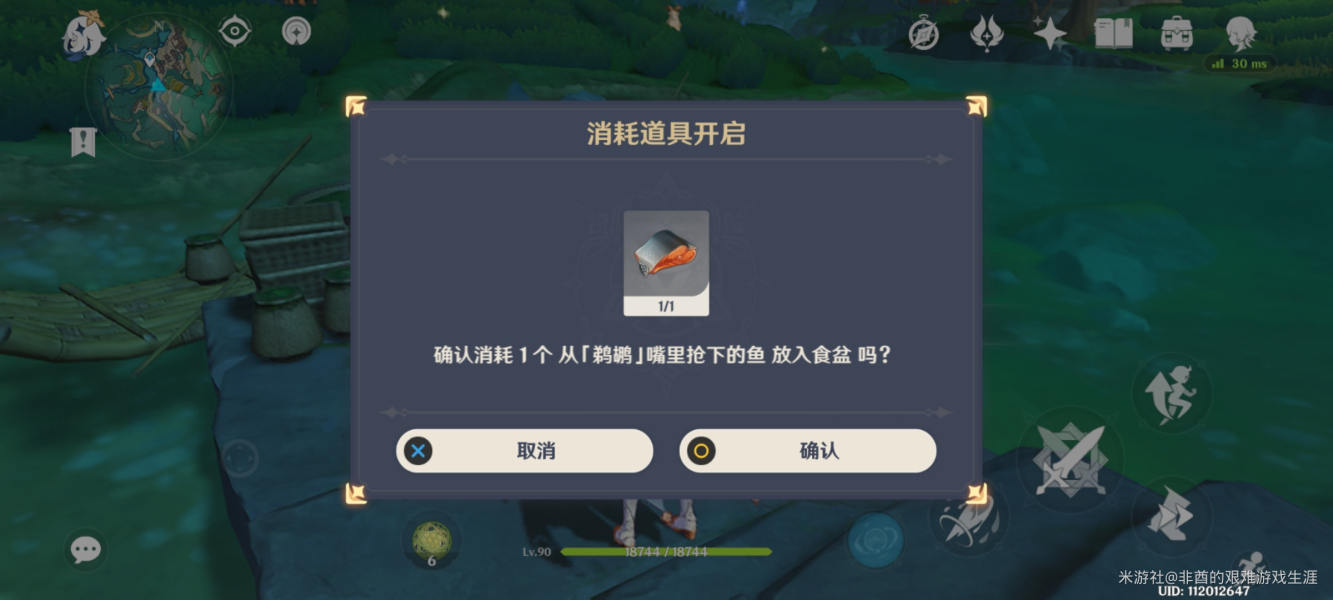Screen dimensions: 1333x600
Task: Open the adventurer handbook icon
Action: coord(1113,33)
